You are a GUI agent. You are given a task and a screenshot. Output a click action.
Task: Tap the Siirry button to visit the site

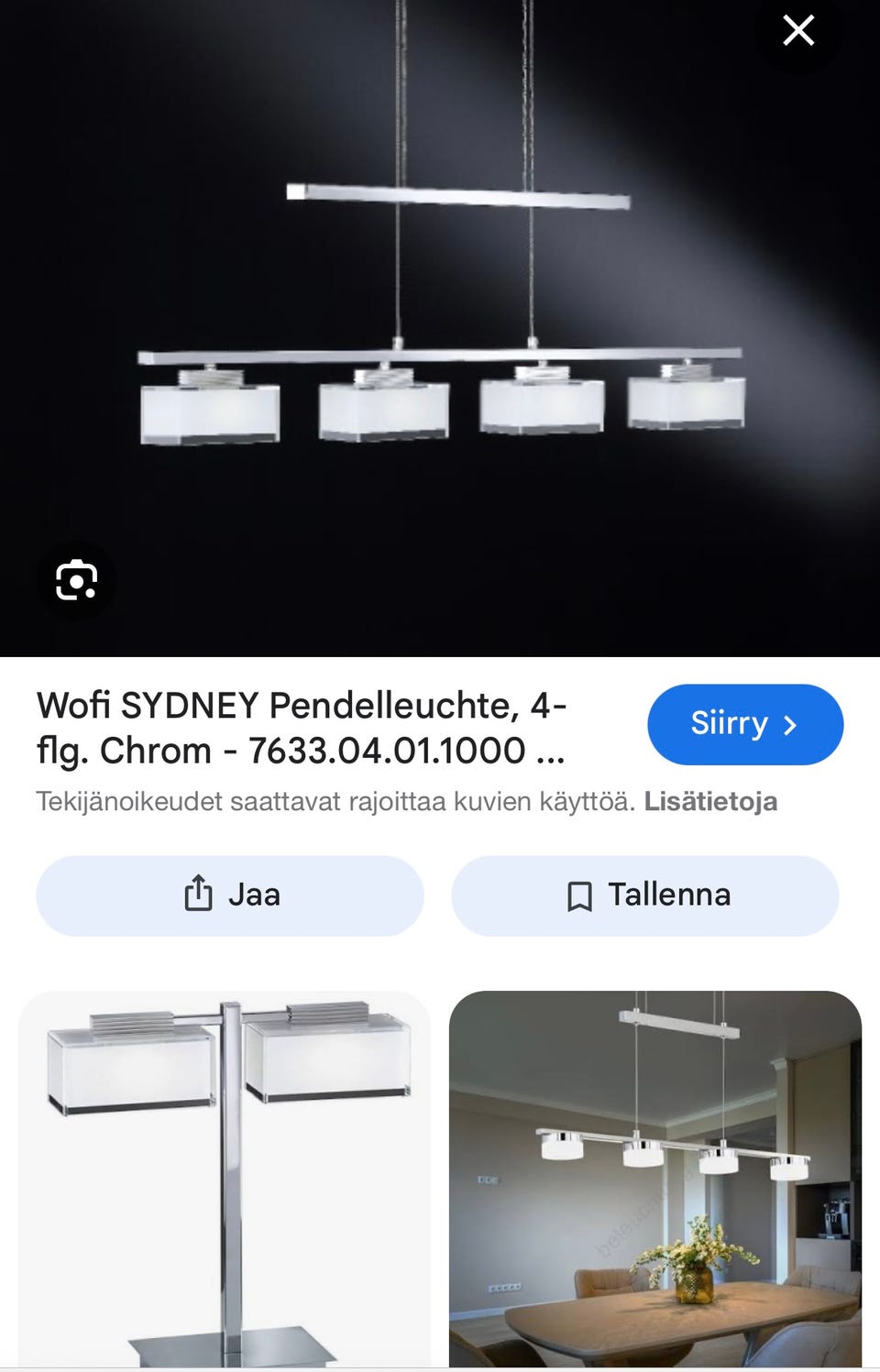[x=744, y=724]
